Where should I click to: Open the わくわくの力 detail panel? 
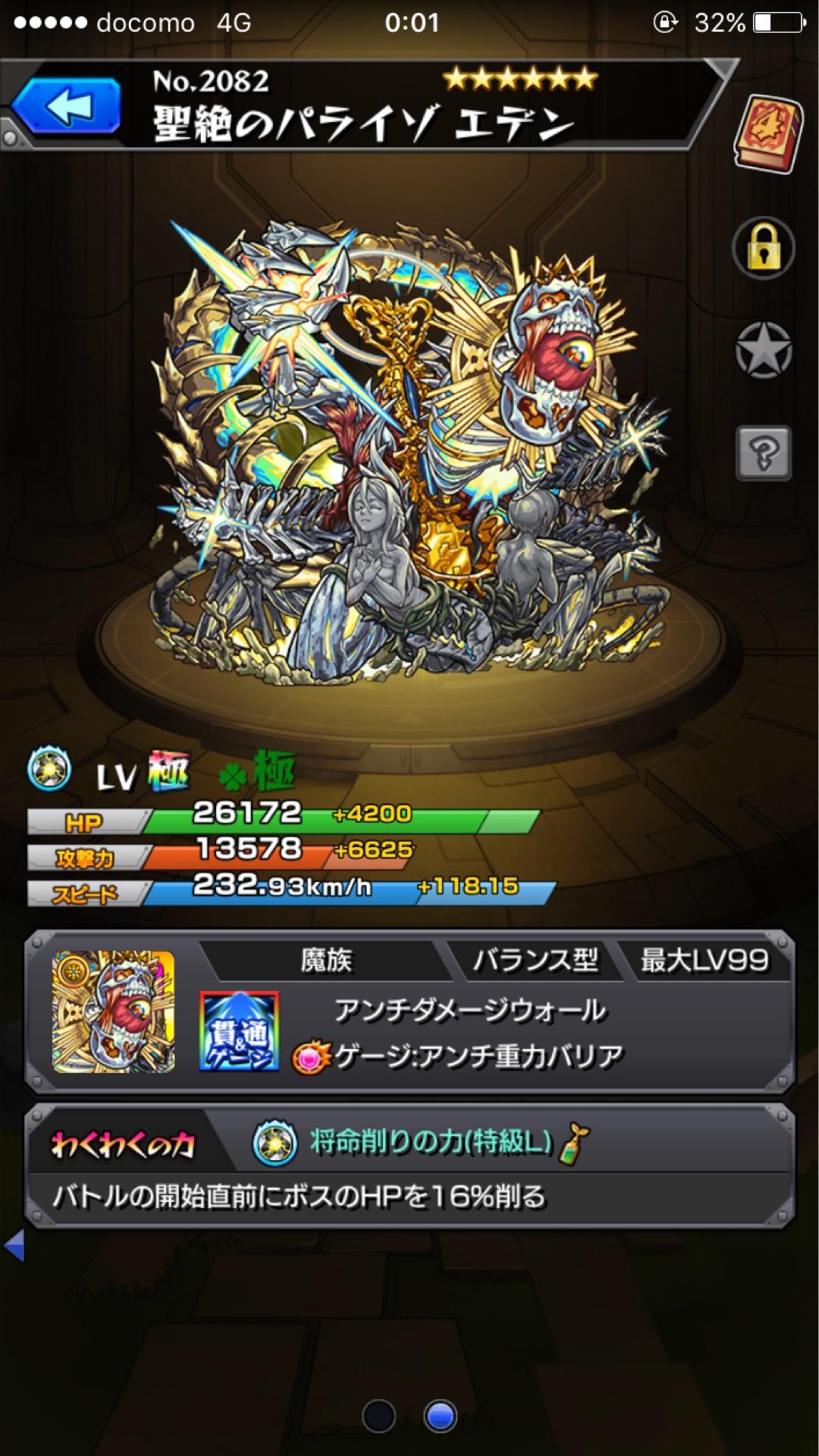tap(409, 1168)
